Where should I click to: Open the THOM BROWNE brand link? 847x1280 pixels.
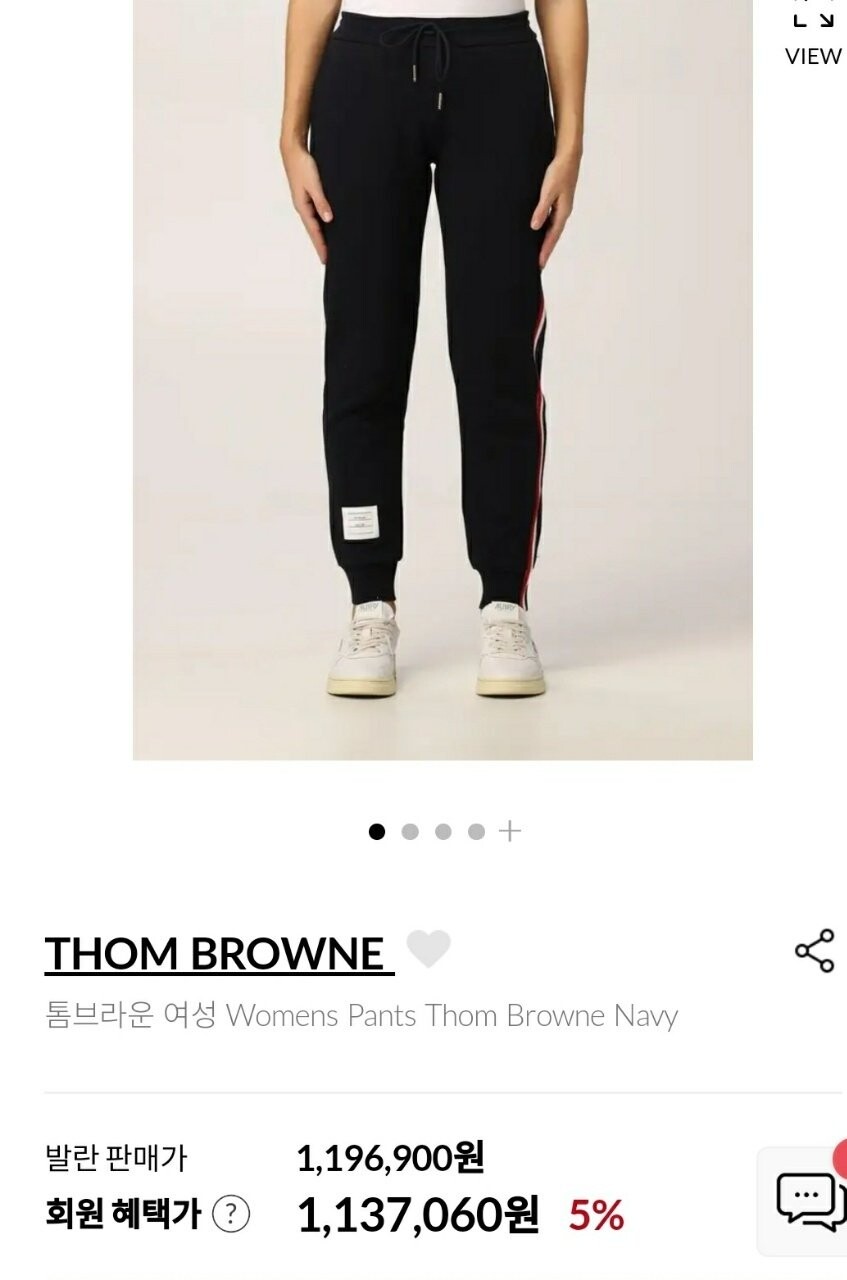(218, 954)
